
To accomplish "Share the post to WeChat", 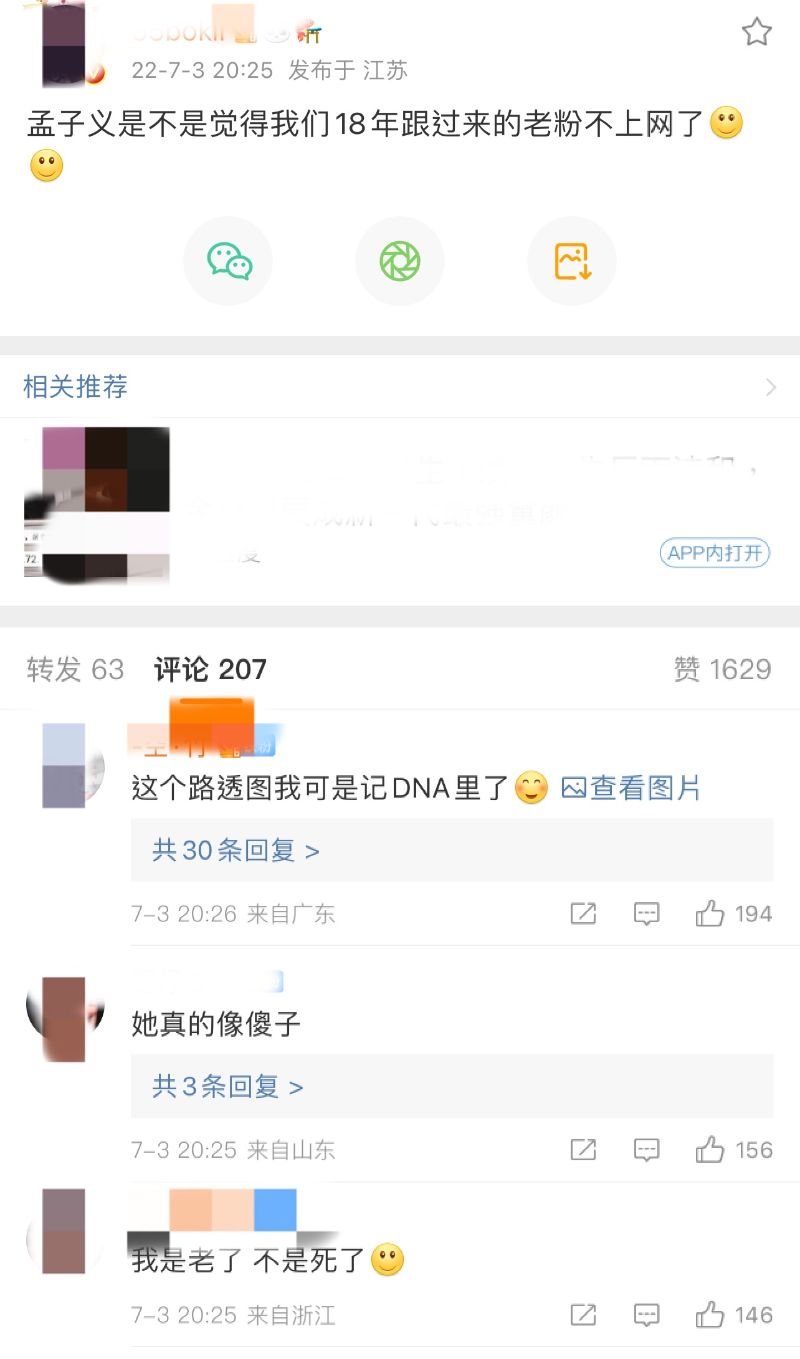I will coord(228,261).
